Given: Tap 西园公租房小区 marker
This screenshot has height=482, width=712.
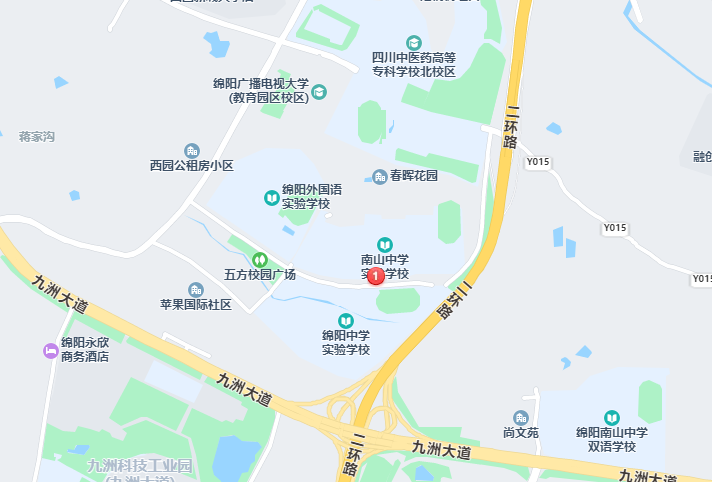Looking at the screenshot, I should click(x=190, y=150).
